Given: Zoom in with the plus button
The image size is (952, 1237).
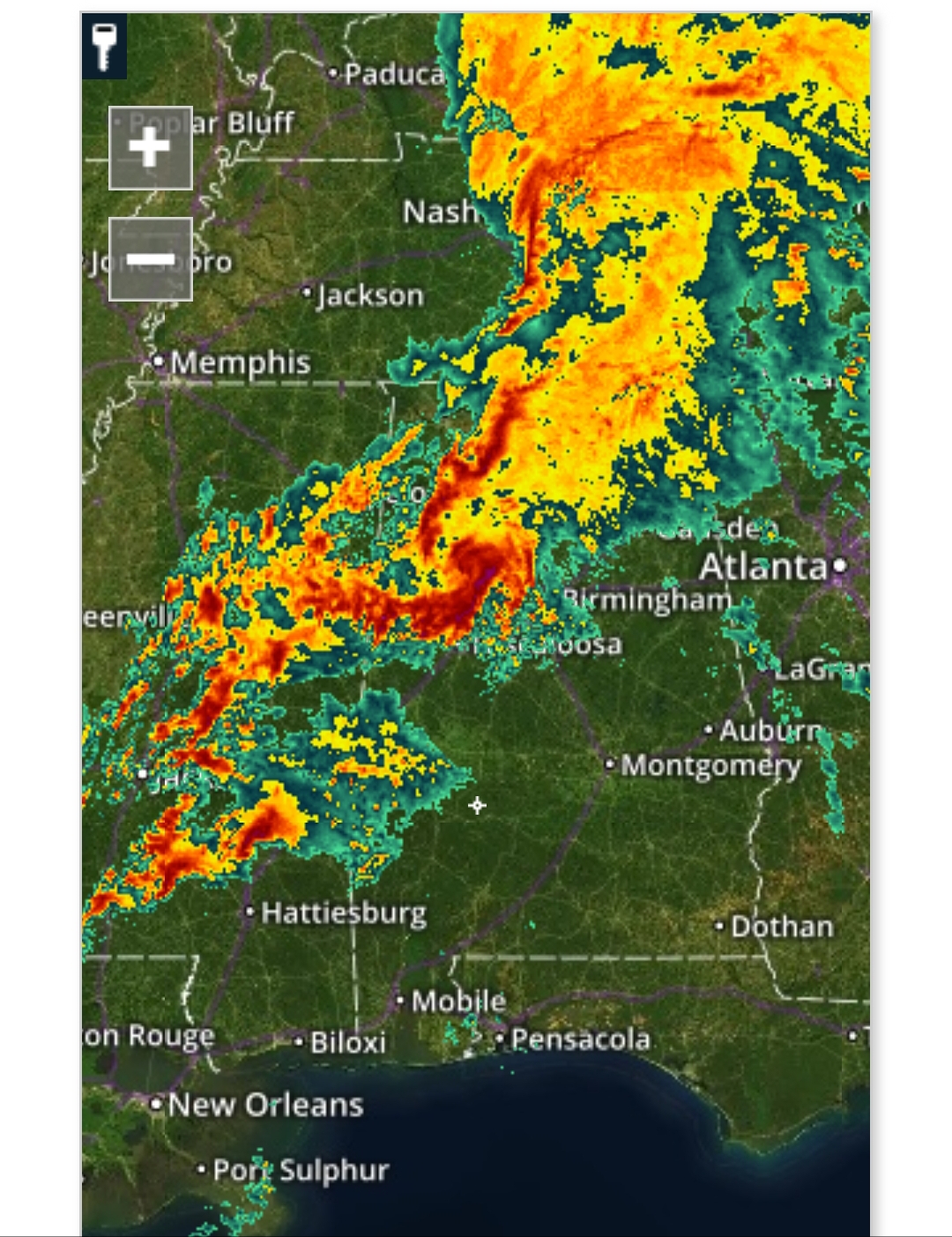Looking at the screenshot, I should coord(150,147).
